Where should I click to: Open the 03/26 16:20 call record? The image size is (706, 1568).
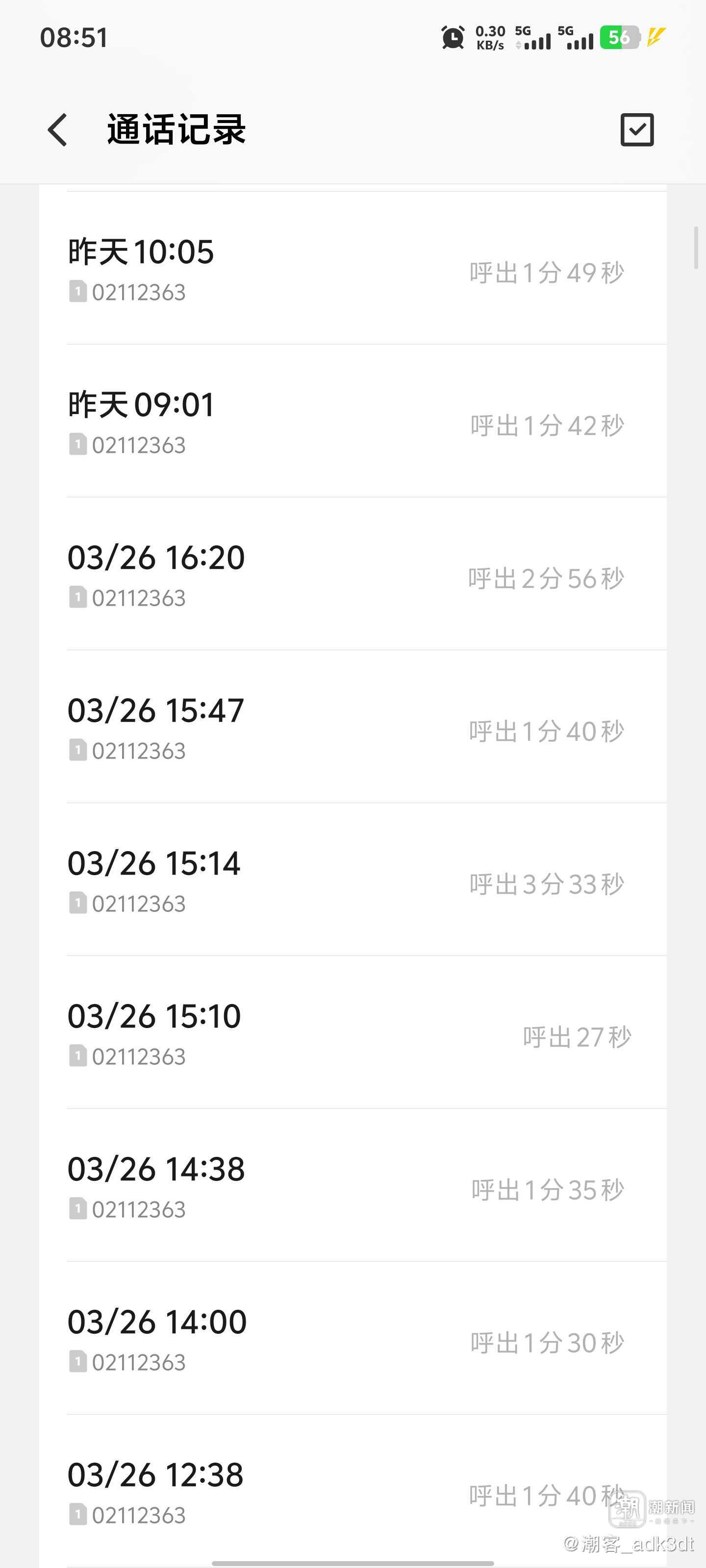353,574
